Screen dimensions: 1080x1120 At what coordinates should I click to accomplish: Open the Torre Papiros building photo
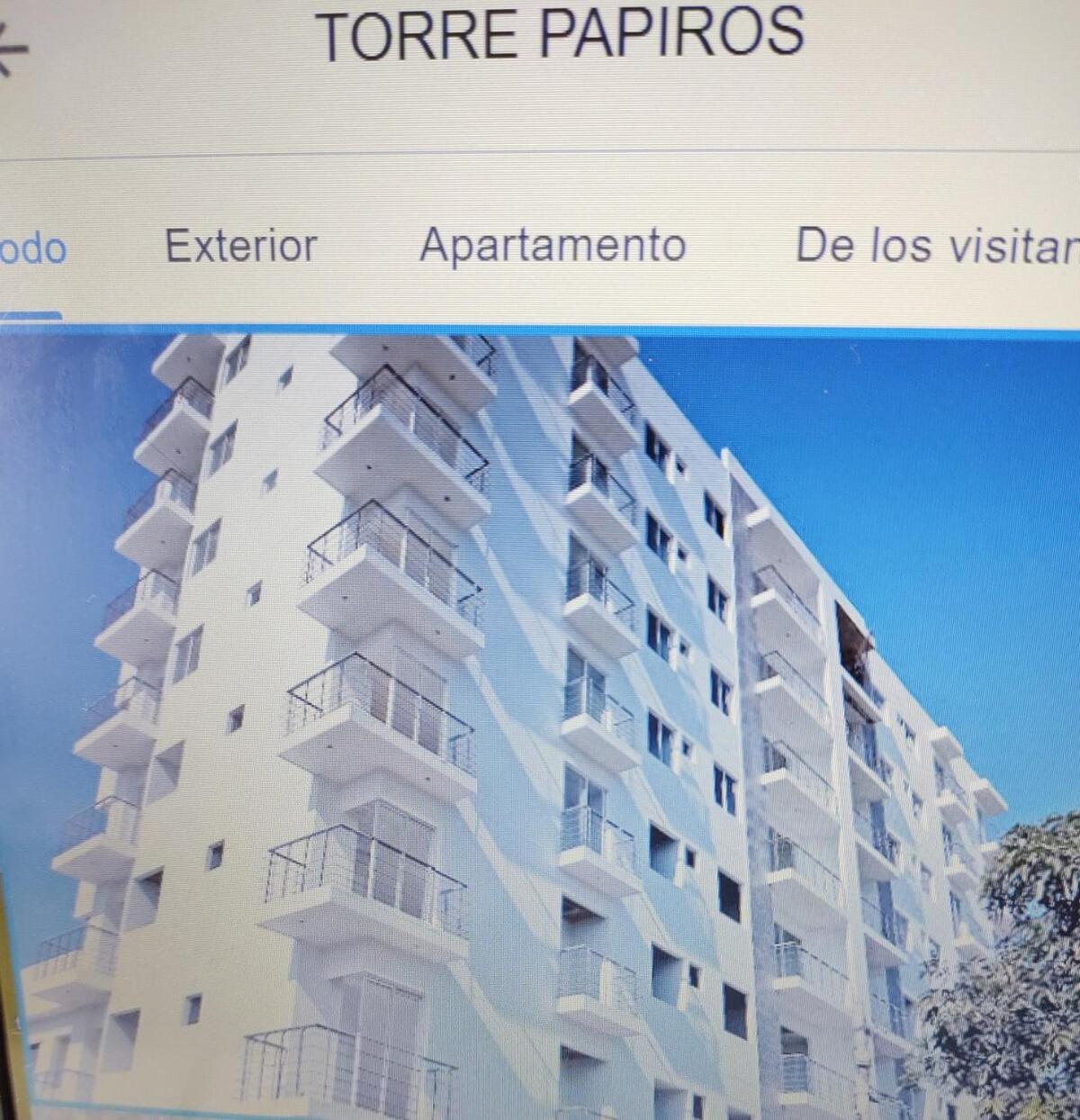click(540, 720)
